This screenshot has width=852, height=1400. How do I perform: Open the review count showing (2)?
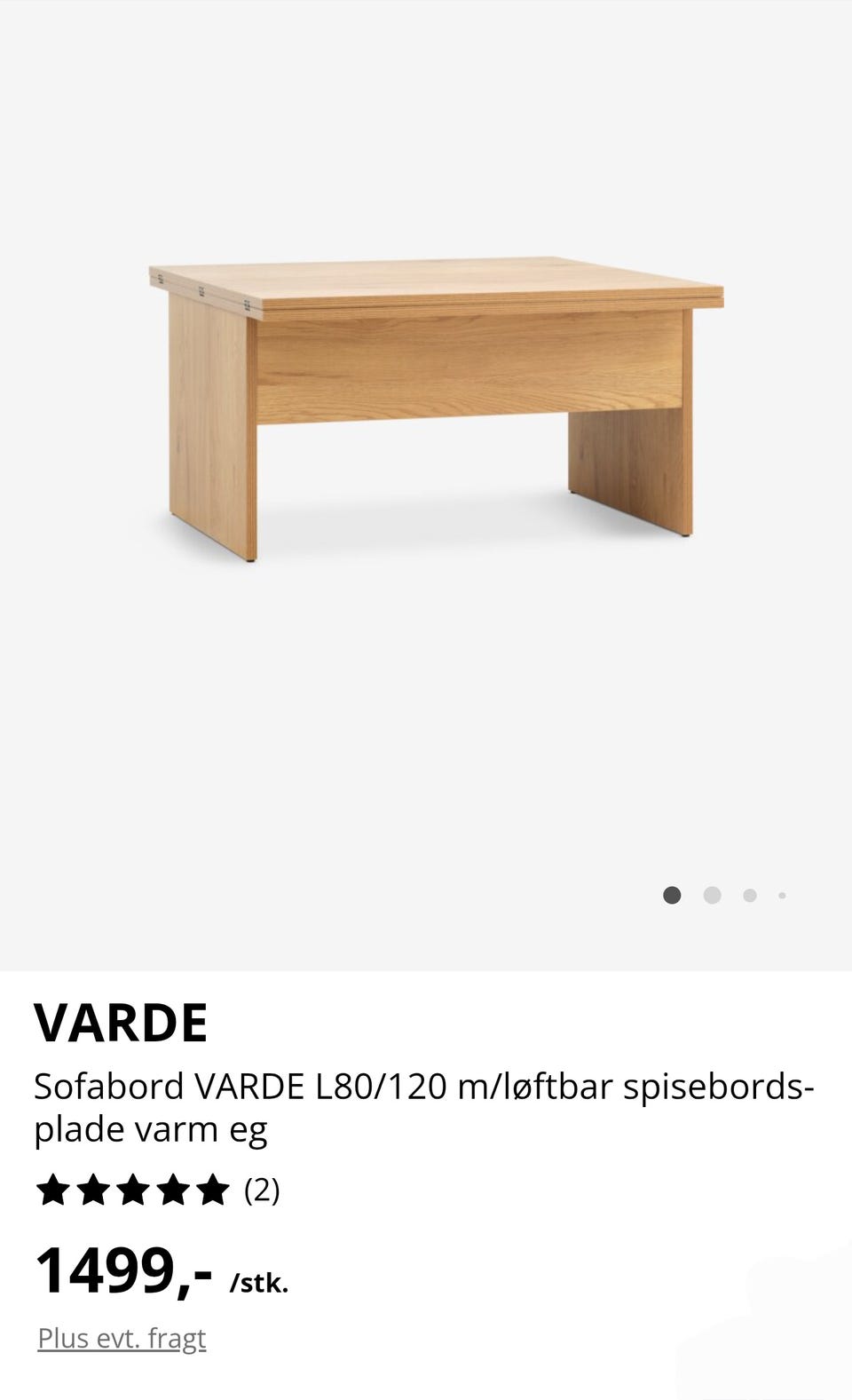click(x=262, y=1189)
